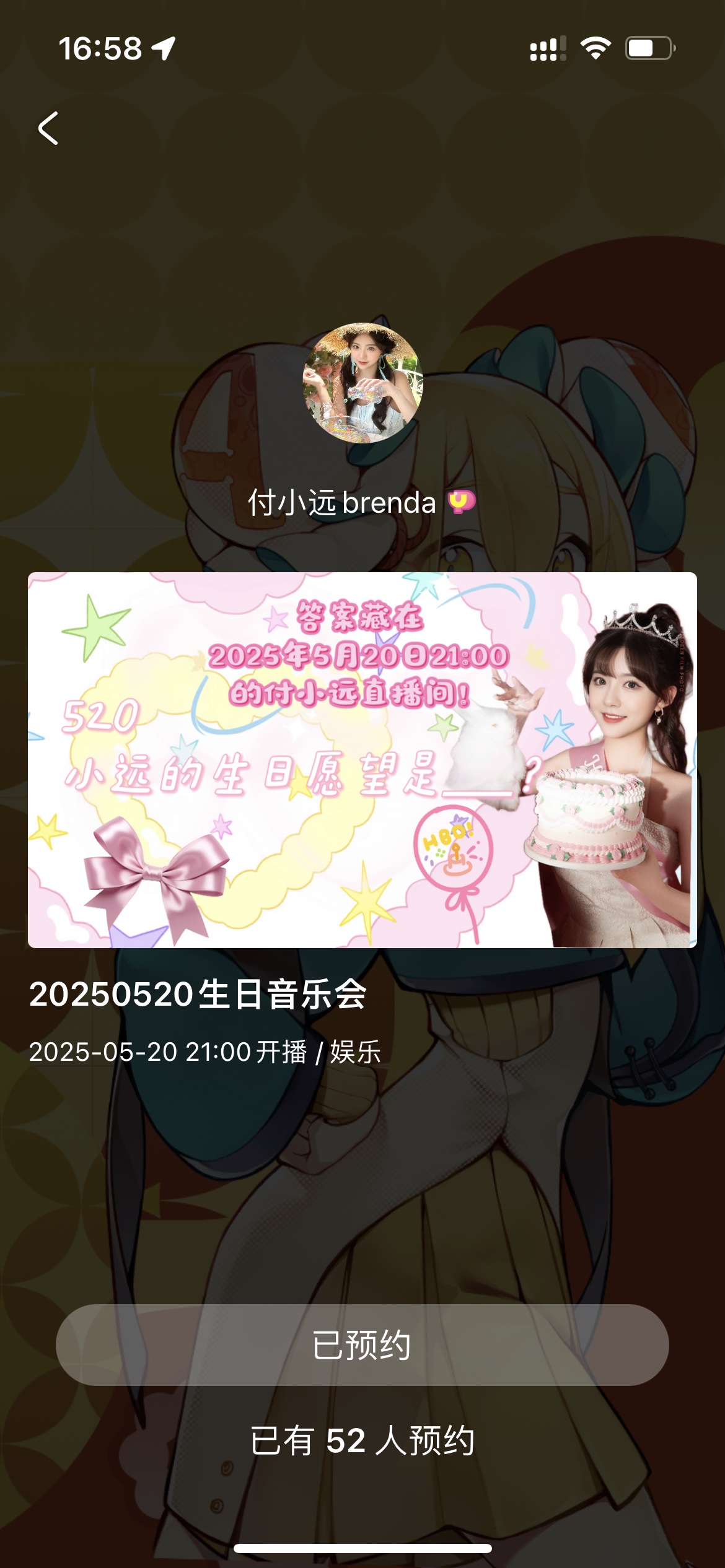Image resolution: width=725 pixels, height=1568 pixels.
Task: Go back using the top-left arrow
Action: [x=48, y=129]
